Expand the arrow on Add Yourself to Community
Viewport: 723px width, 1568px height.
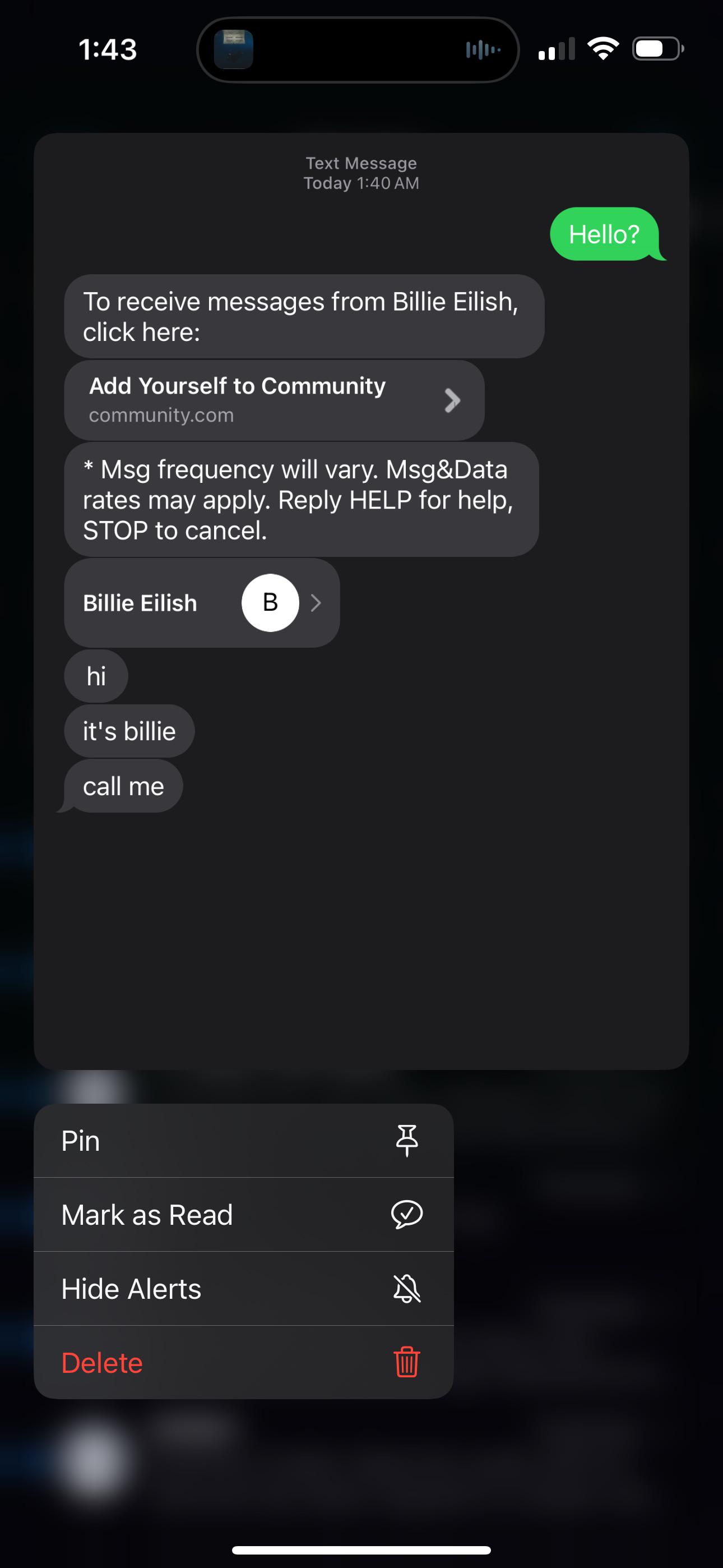pyautogui.click(x=452, y=400)
